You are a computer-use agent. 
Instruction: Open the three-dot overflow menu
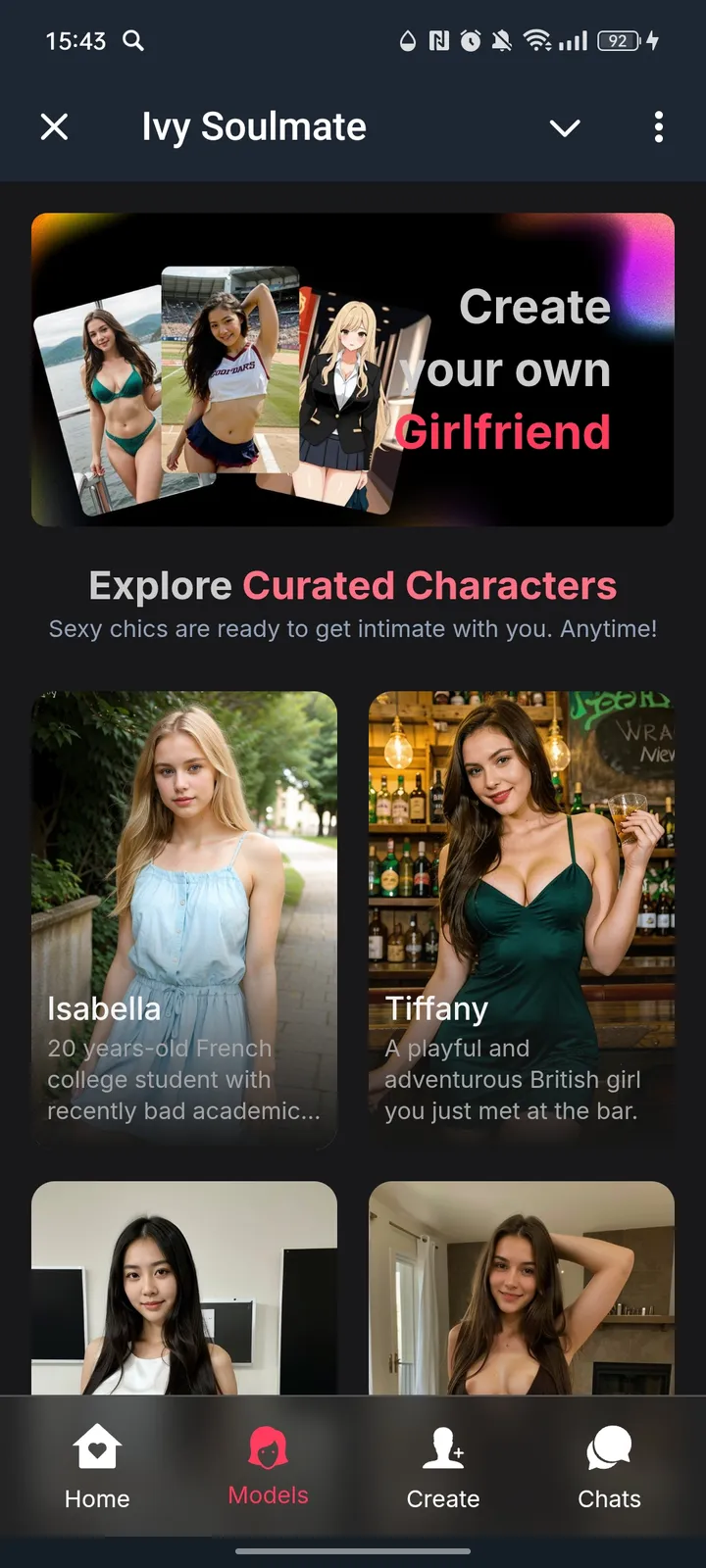pyautogui.click(x=658, y=126)
